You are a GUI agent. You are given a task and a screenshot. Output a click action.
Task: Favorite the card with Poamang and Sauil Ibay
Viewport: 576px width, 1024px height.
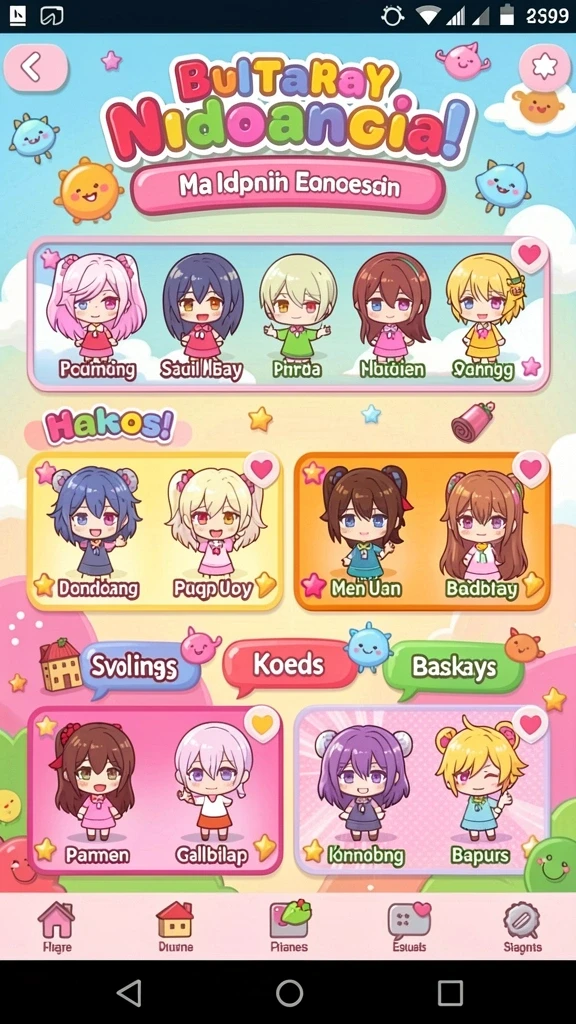point(530,254)
